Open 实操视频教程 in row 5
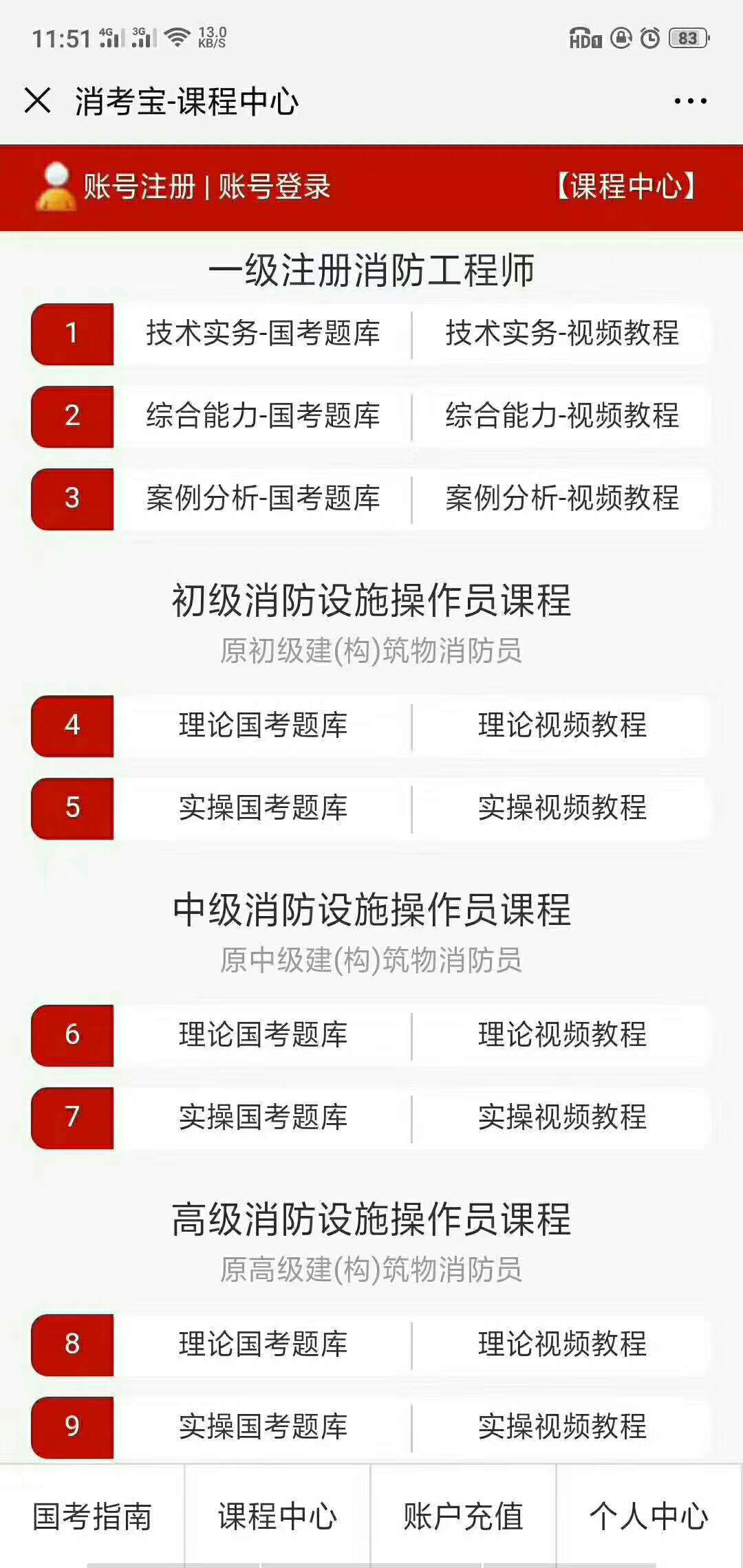743x1568 pixels. coord(562,808)
